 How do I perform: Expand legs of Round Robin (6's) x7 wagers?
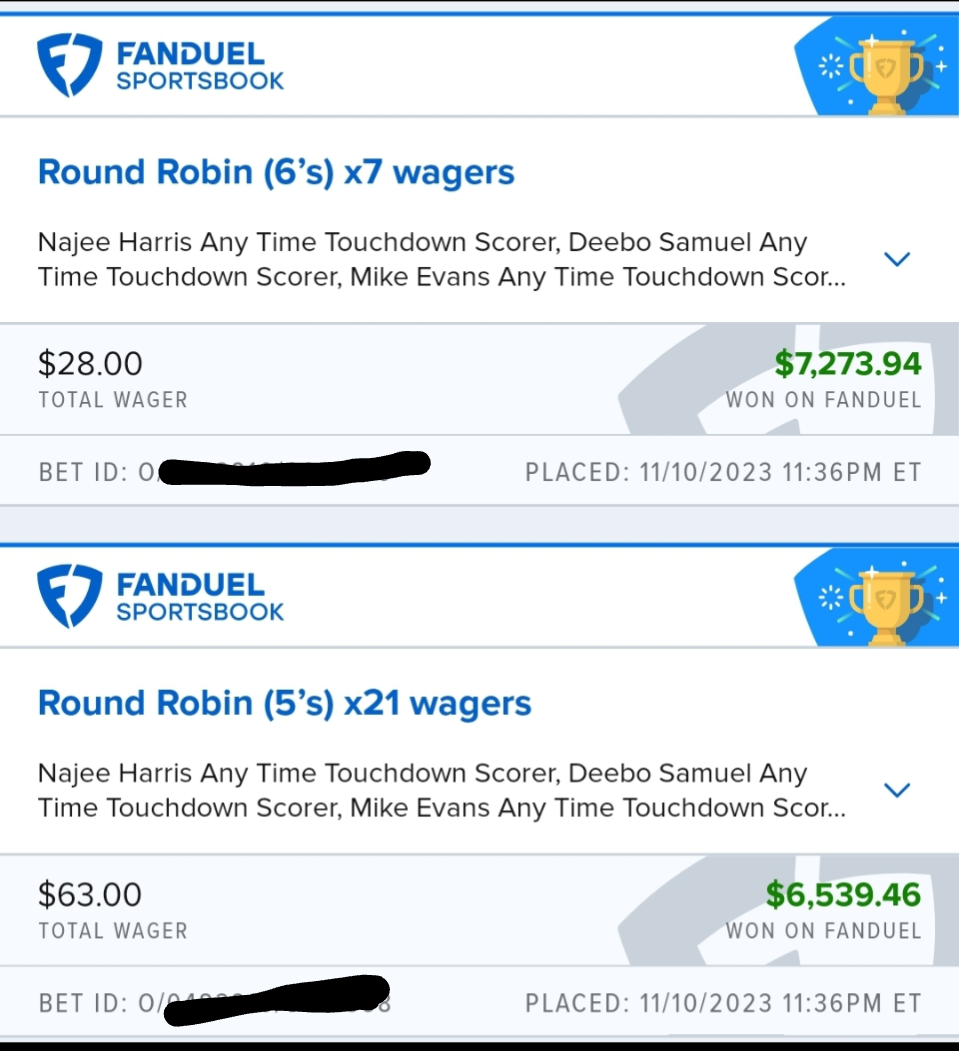point(897,259)
